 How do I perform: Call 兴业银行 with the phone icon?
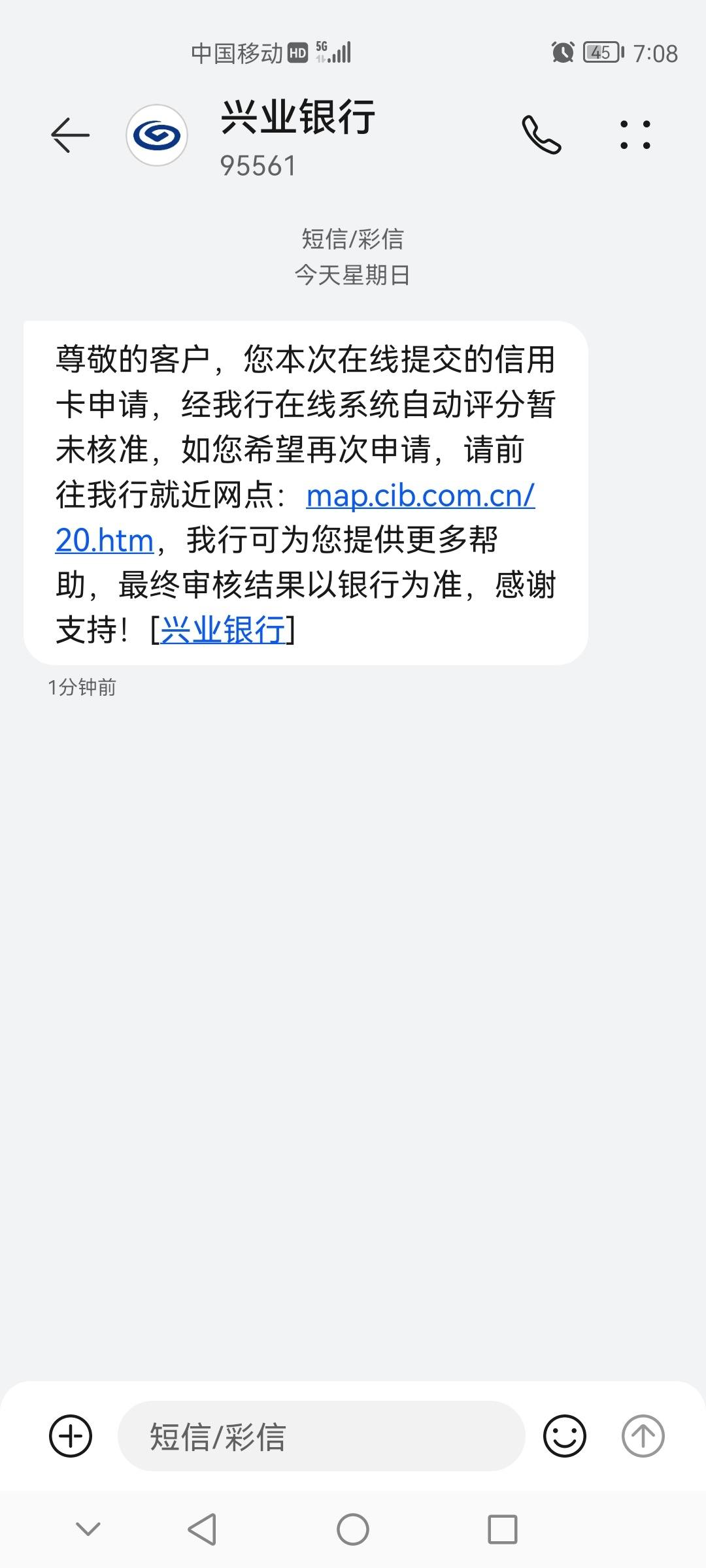541,135
